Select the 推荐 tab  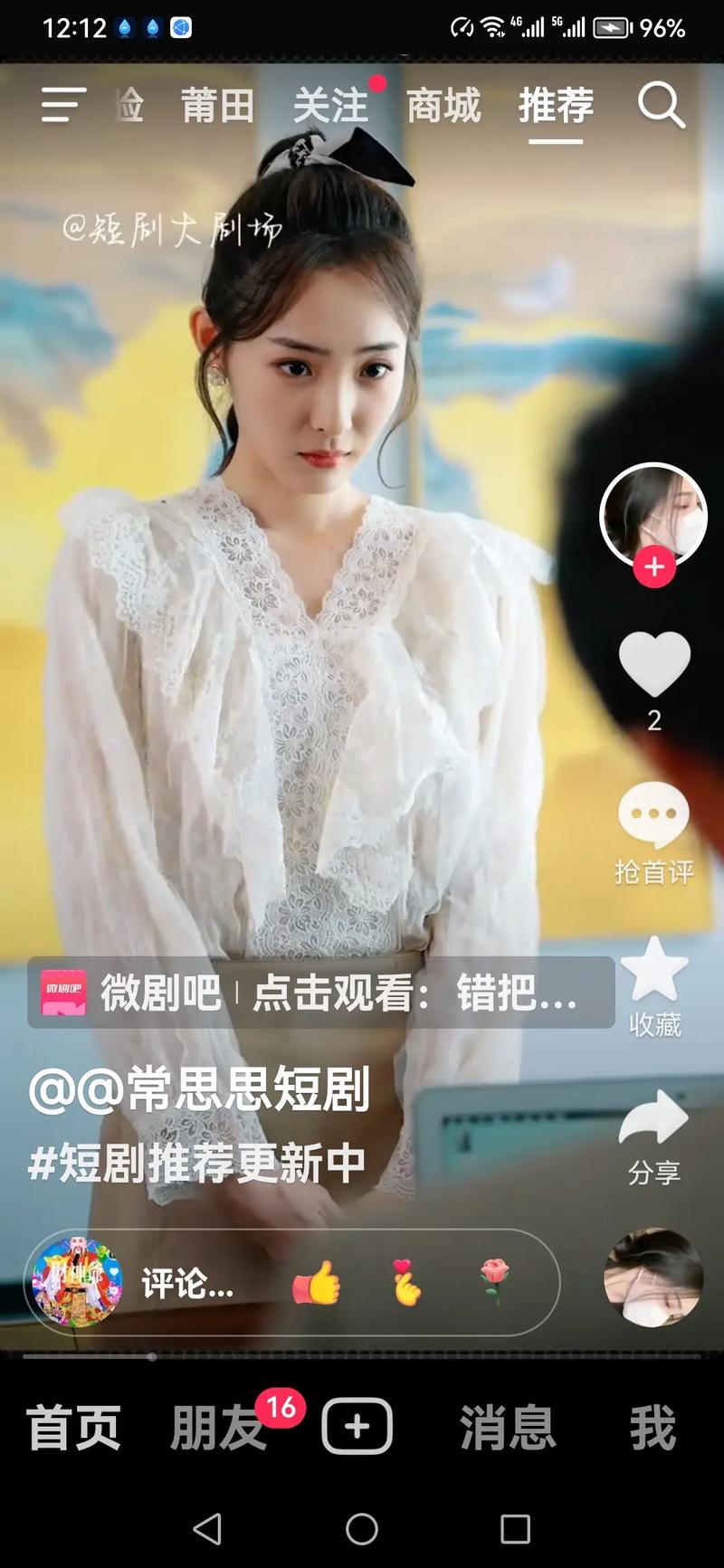tap(556, 106)
